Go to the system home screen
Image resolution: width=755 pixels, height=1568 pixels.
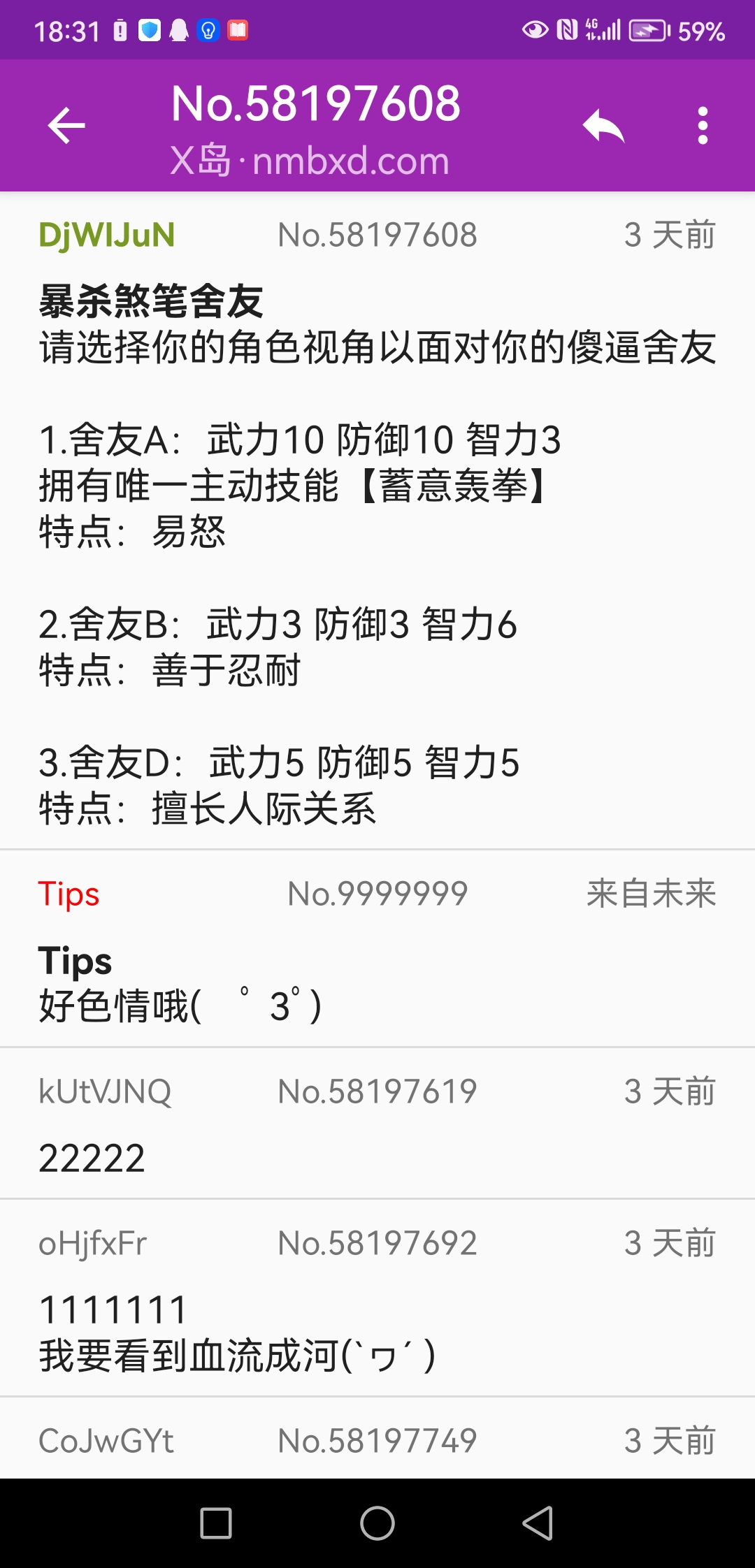[377, 1523]
